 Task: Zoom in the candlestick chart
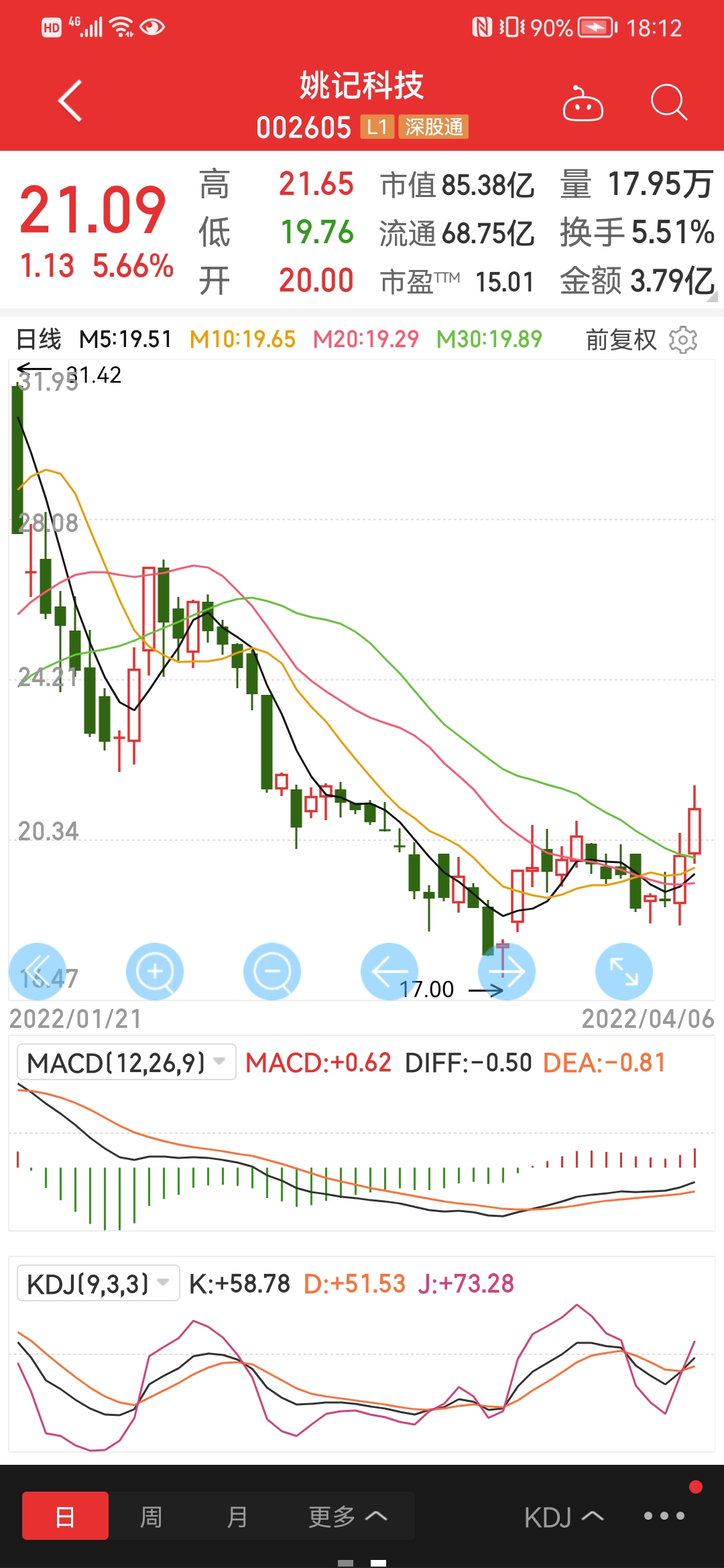point(155,972)
